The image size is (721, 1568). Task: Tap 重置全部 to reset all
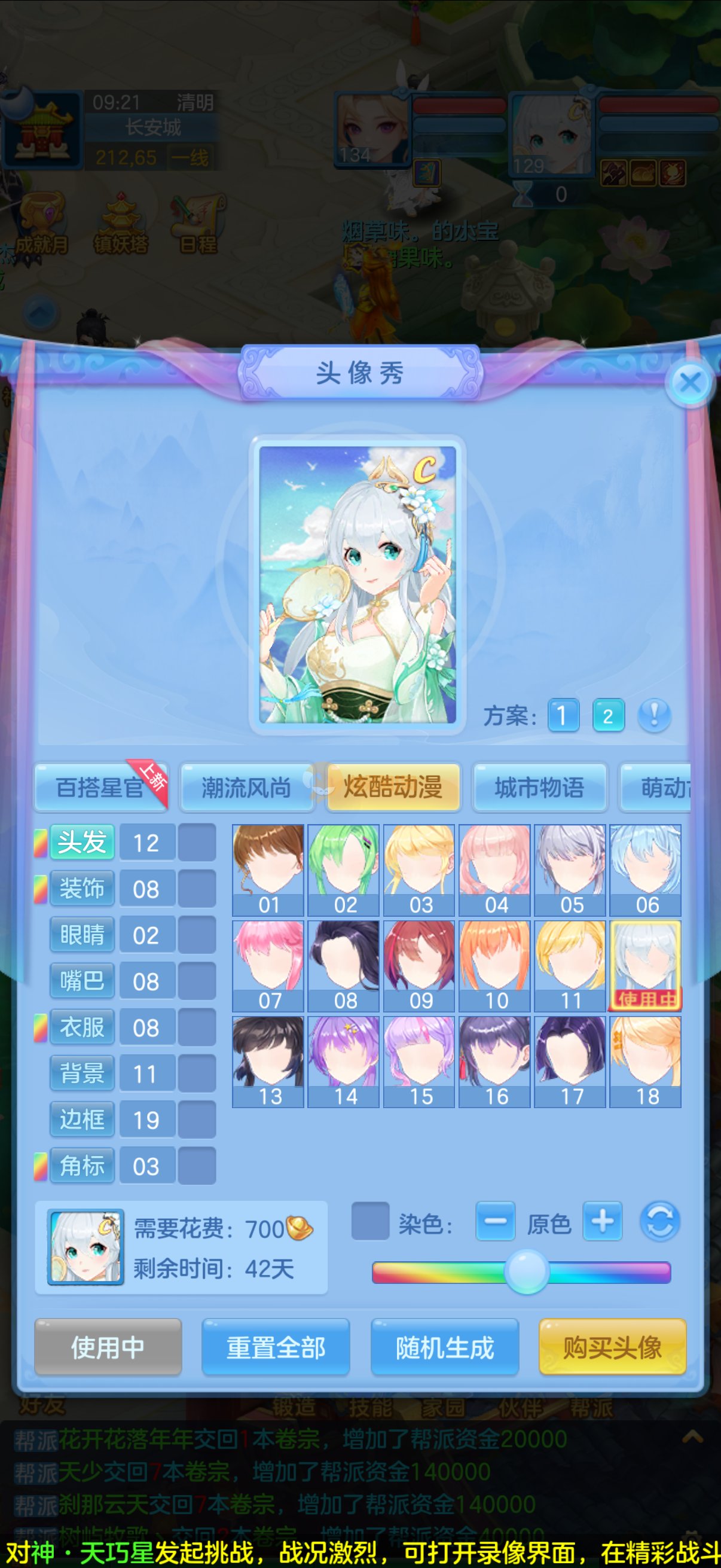pos(276,1348)
